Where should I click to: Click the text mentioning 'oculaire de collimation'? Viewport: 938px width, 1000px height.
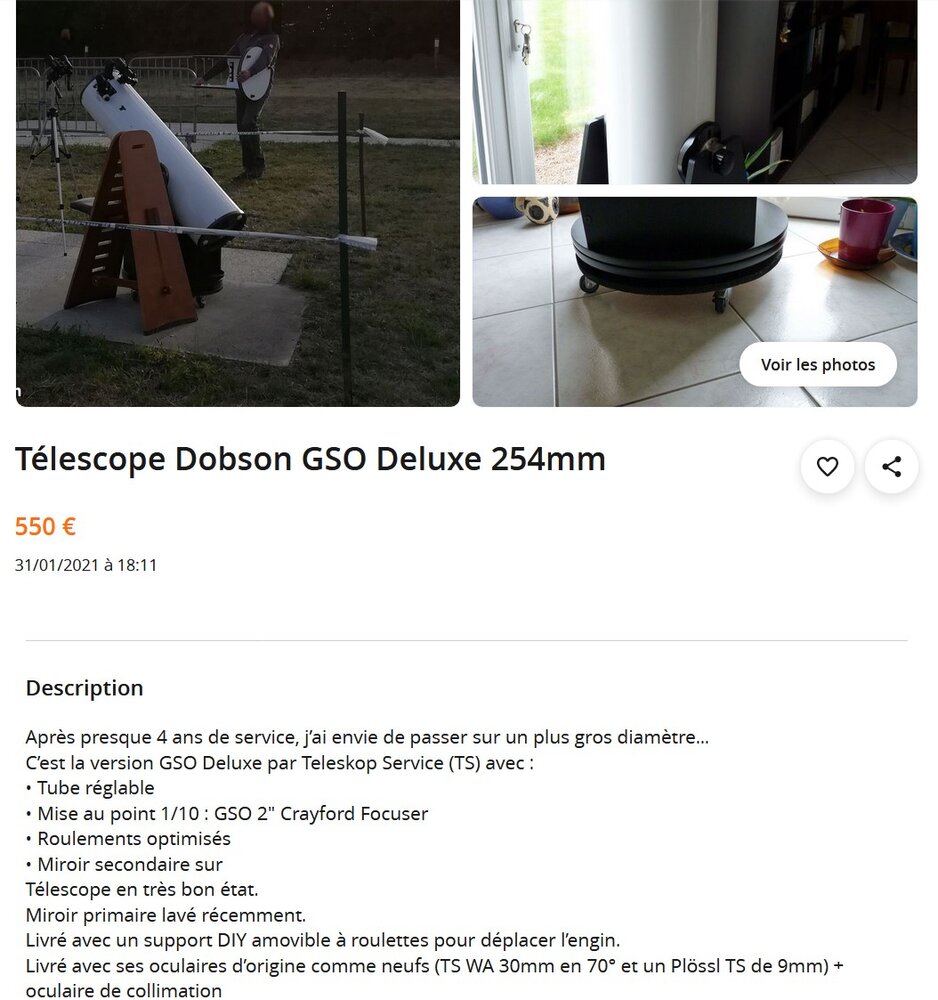pyautogui.click(x=120, y=990)
